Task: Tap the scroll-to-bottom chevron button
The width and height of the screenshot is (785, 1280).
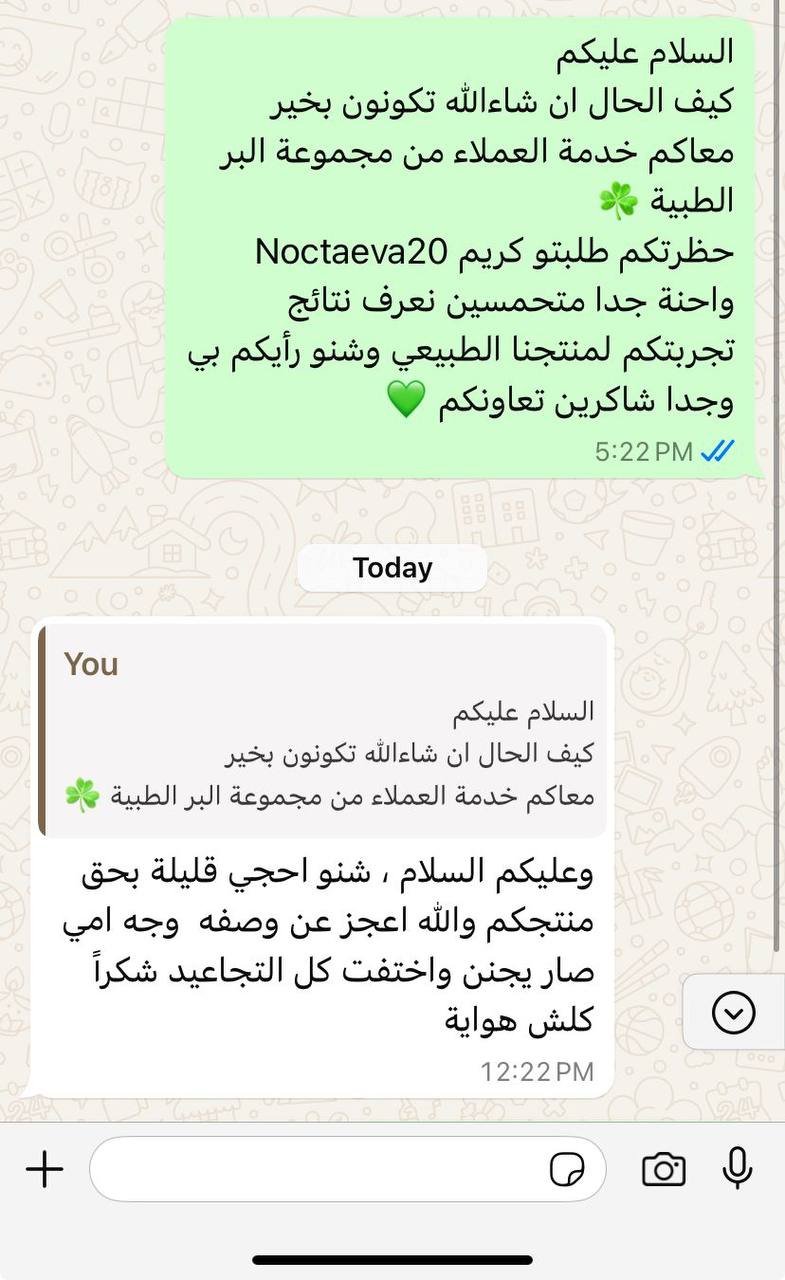Action: 733,1013
